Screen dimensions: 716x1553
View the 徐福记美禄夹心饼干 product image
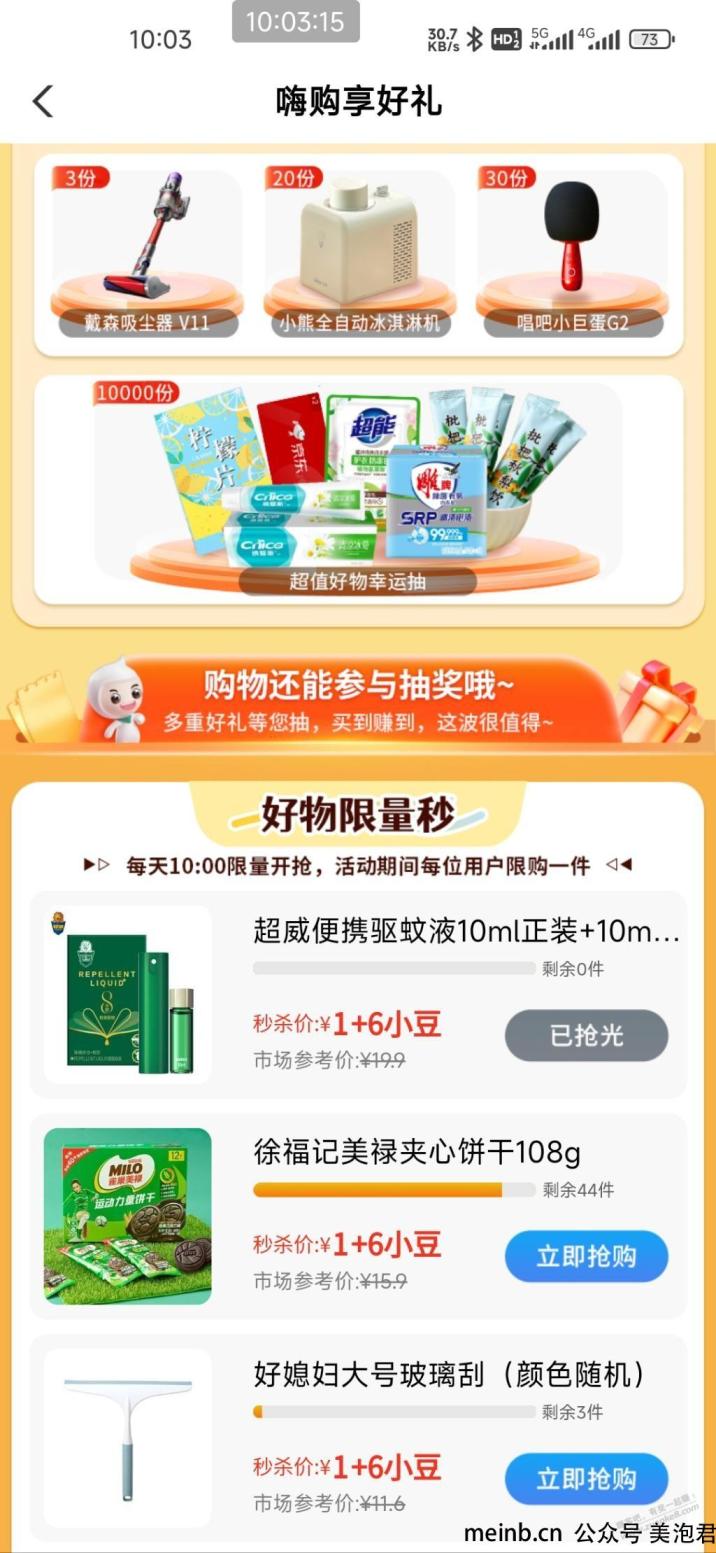(128, 1216)
